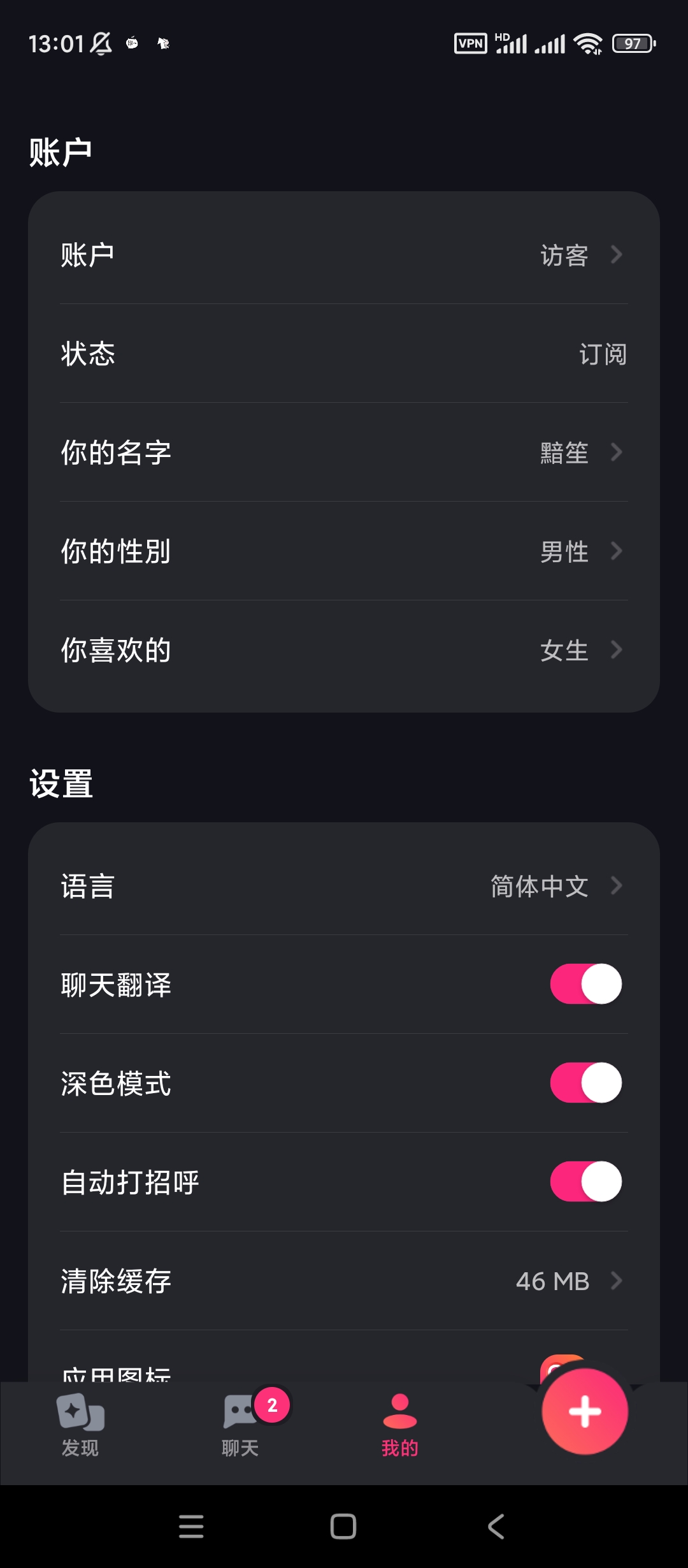Screen dimensions: 688x1568
Task: Edit 你的名字 setting
Action: 344,453
